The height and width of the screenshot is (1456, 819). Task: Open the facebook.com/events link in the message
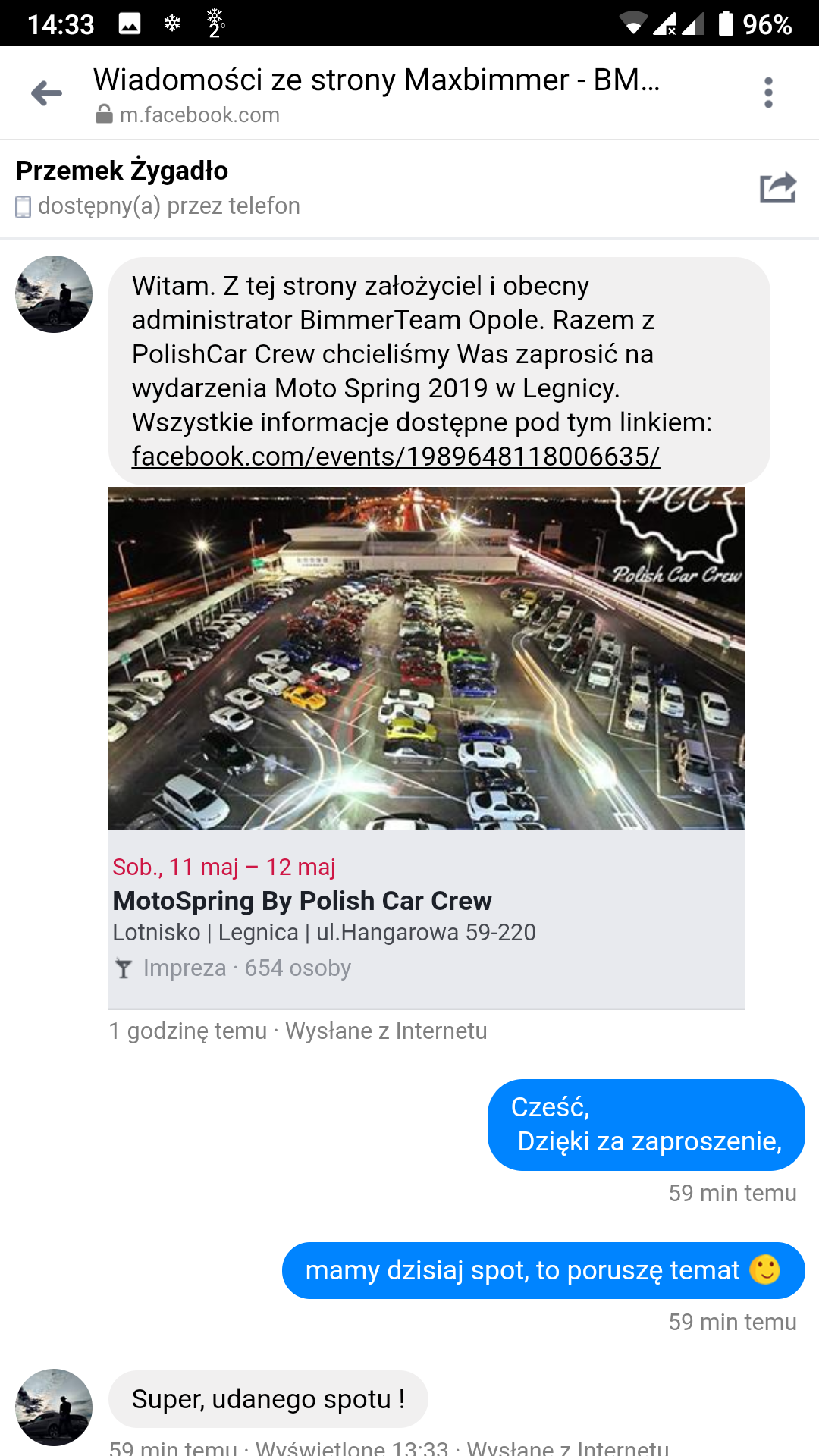click(x=396, y=457)
